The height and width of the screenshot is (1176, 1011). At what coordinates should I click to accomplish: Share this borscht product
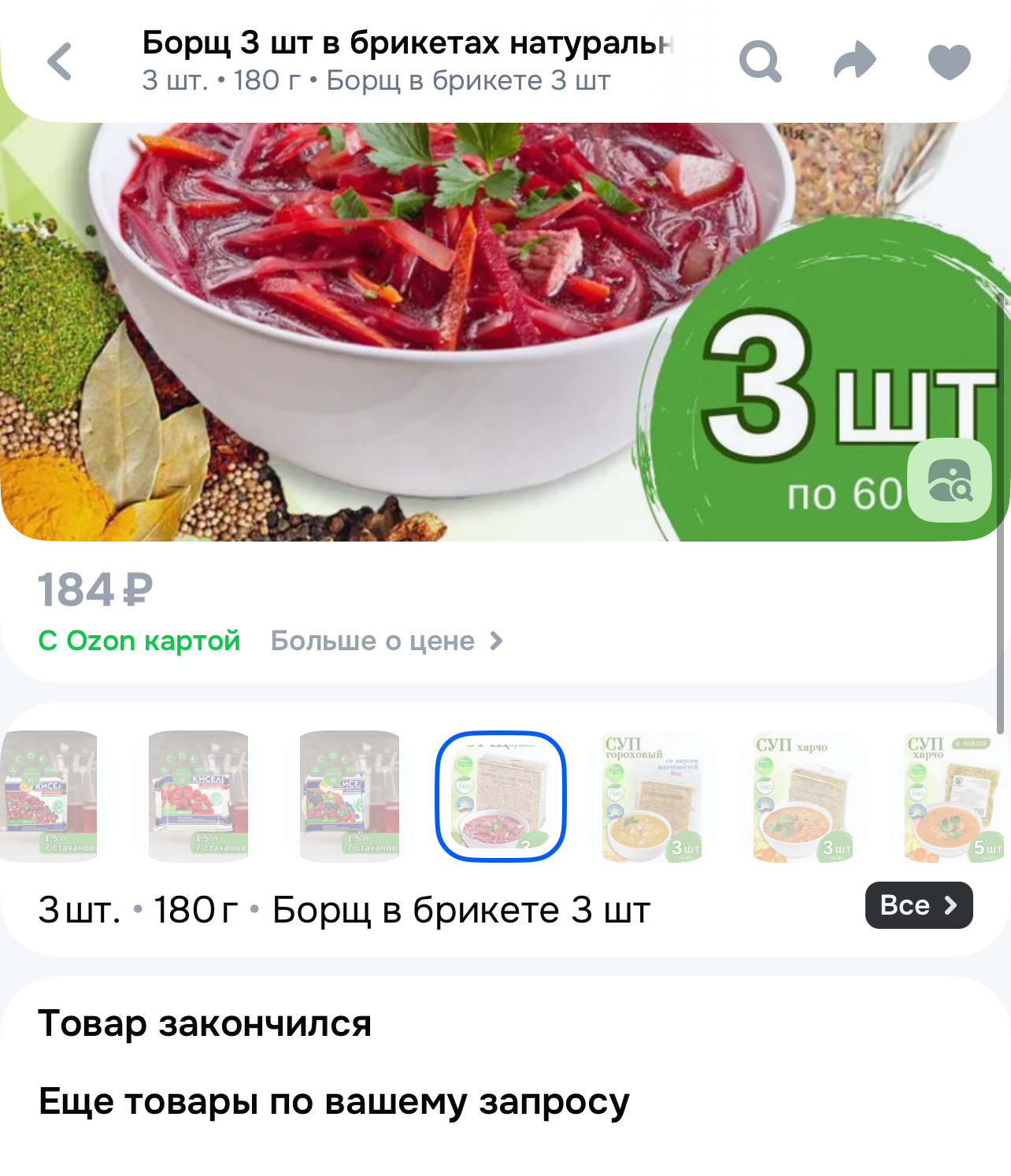click(x=854, y=61)
